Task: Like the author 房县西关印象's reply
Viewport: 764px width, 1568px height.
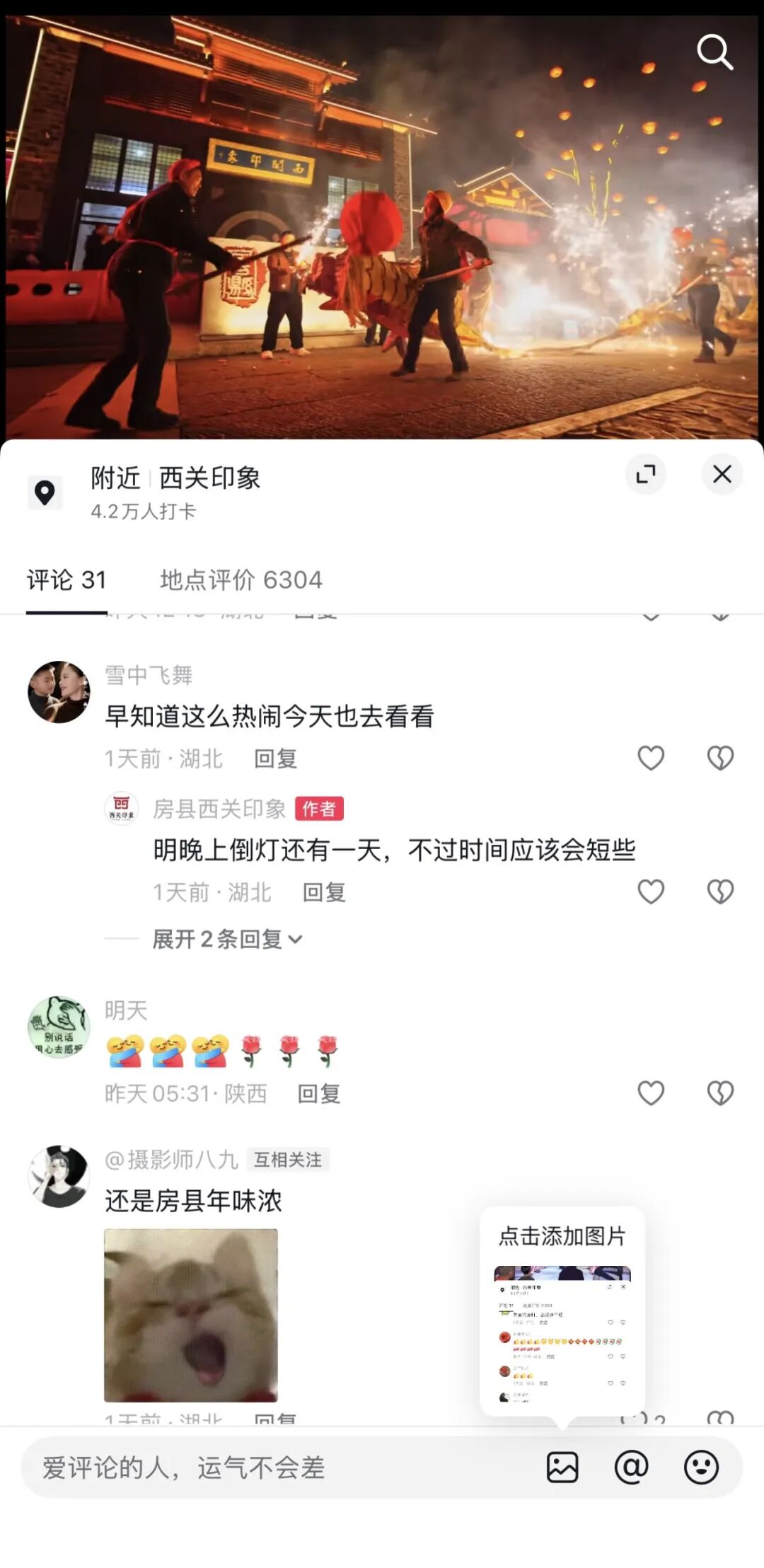Action: 650,892
